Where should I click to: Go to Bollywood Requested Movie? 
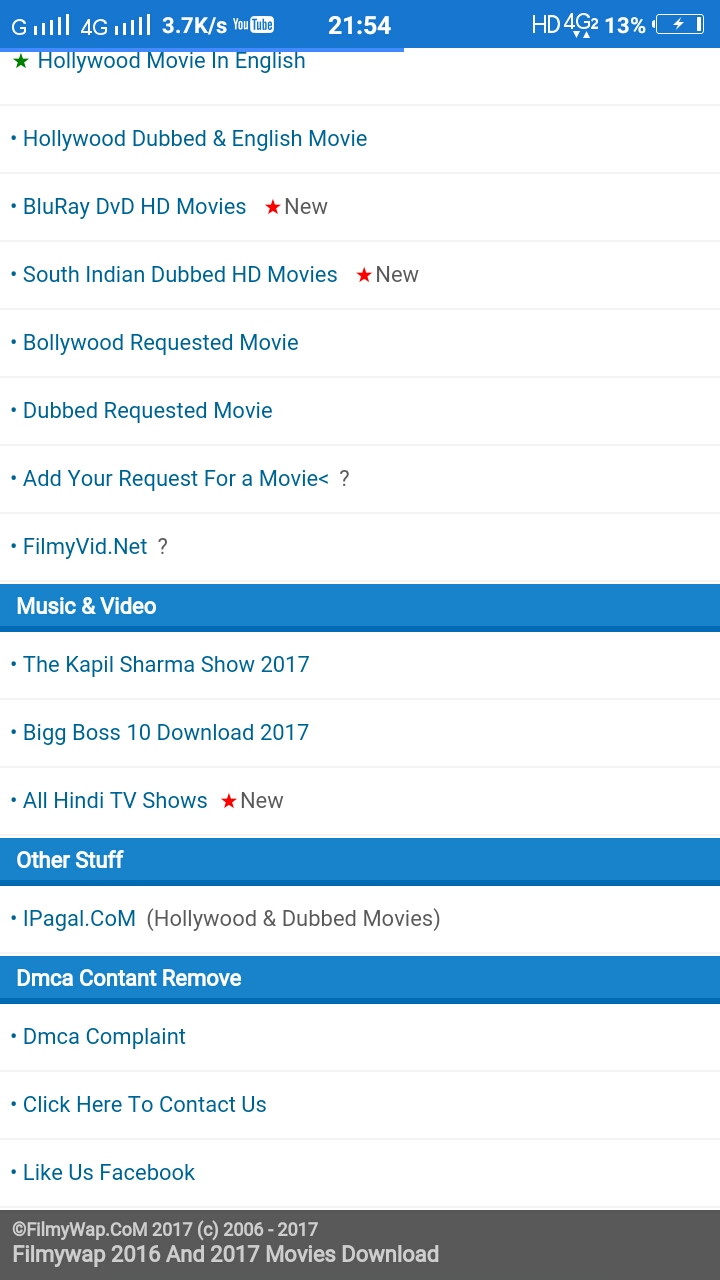tap(161, 343)
